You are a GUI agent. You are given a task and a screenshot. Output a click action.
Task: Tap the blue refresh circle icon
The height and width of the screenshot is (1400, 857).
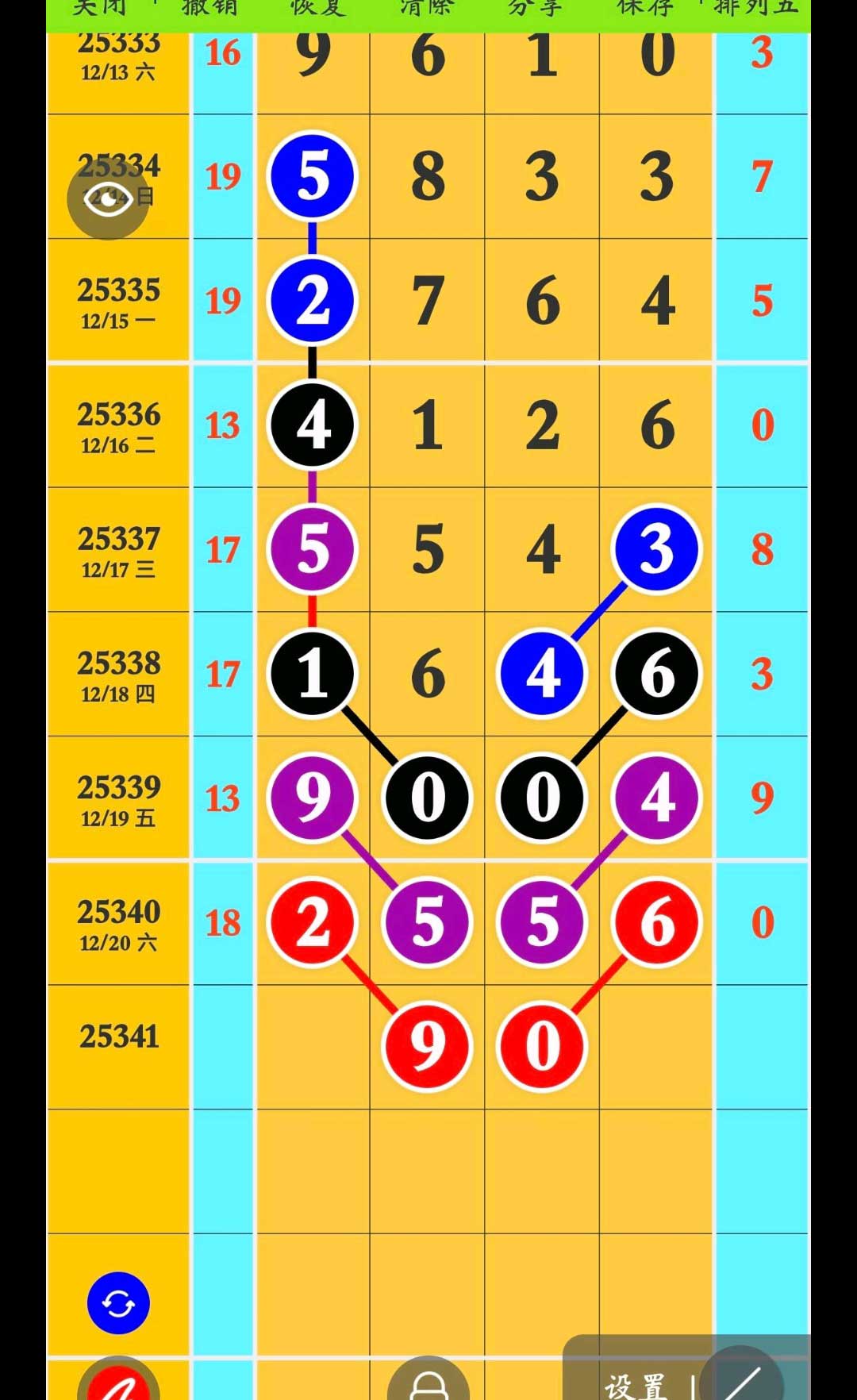pos(118,1303)
